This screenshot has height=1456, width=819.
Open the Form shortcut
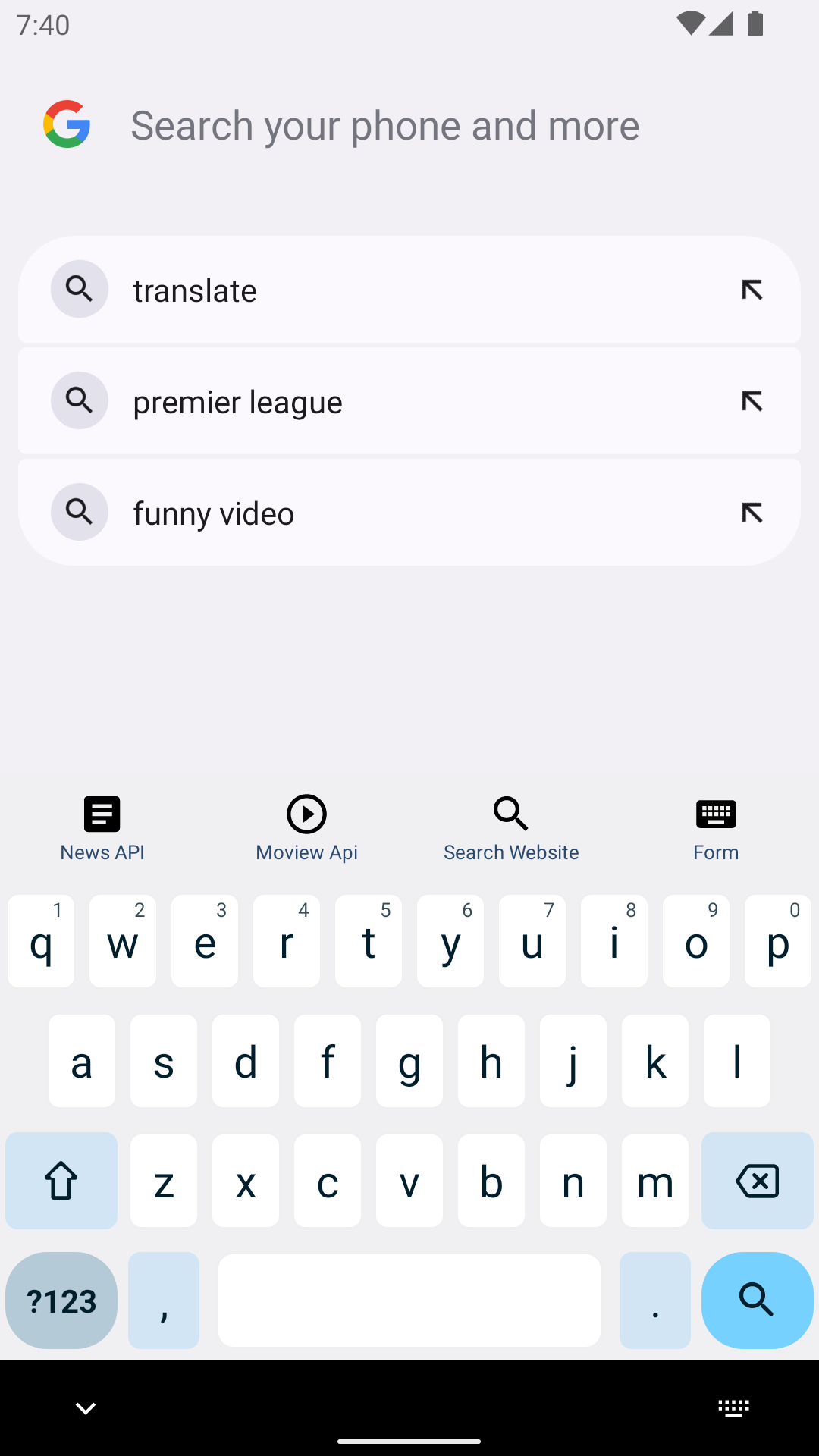(716, 828)
